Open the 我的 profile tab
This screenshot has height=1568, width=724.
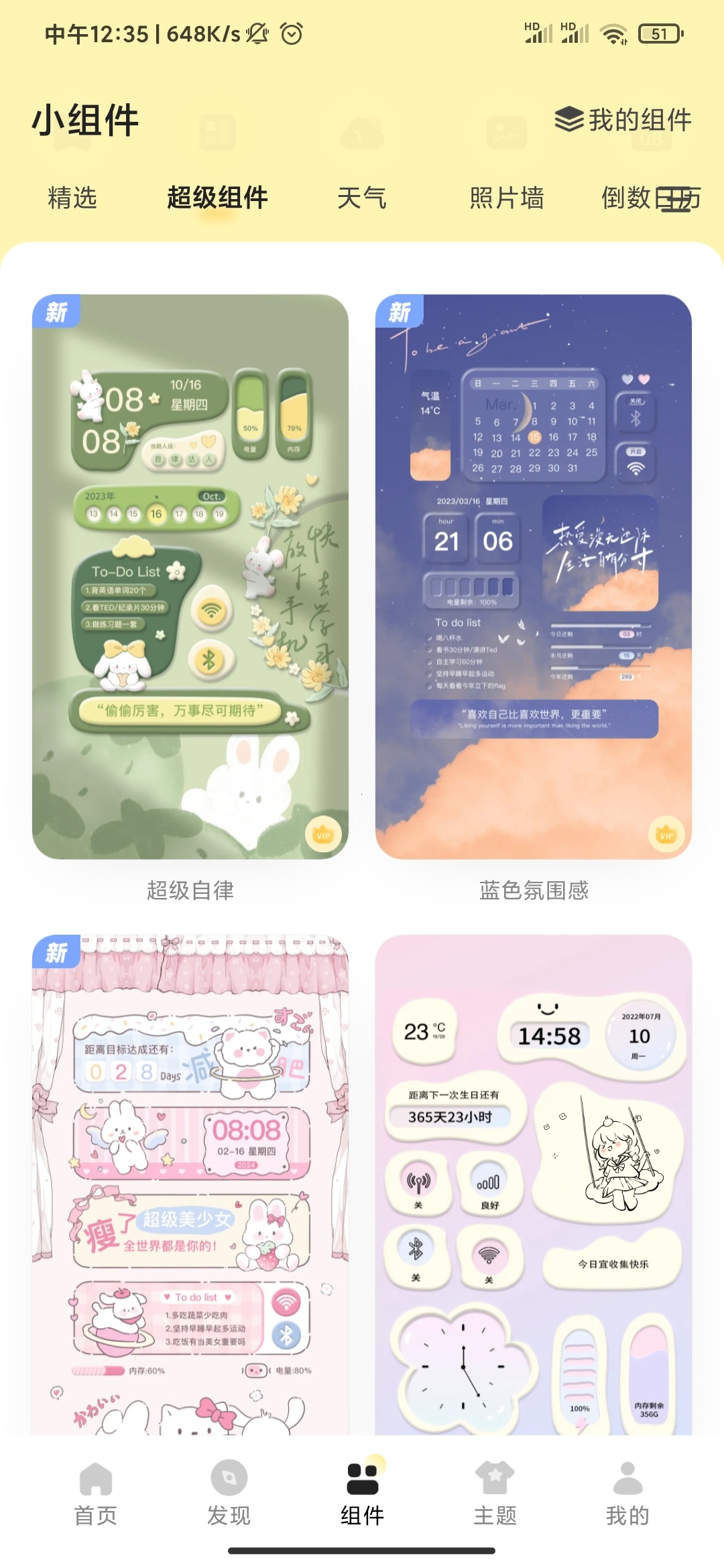(x=627, y=1493)
